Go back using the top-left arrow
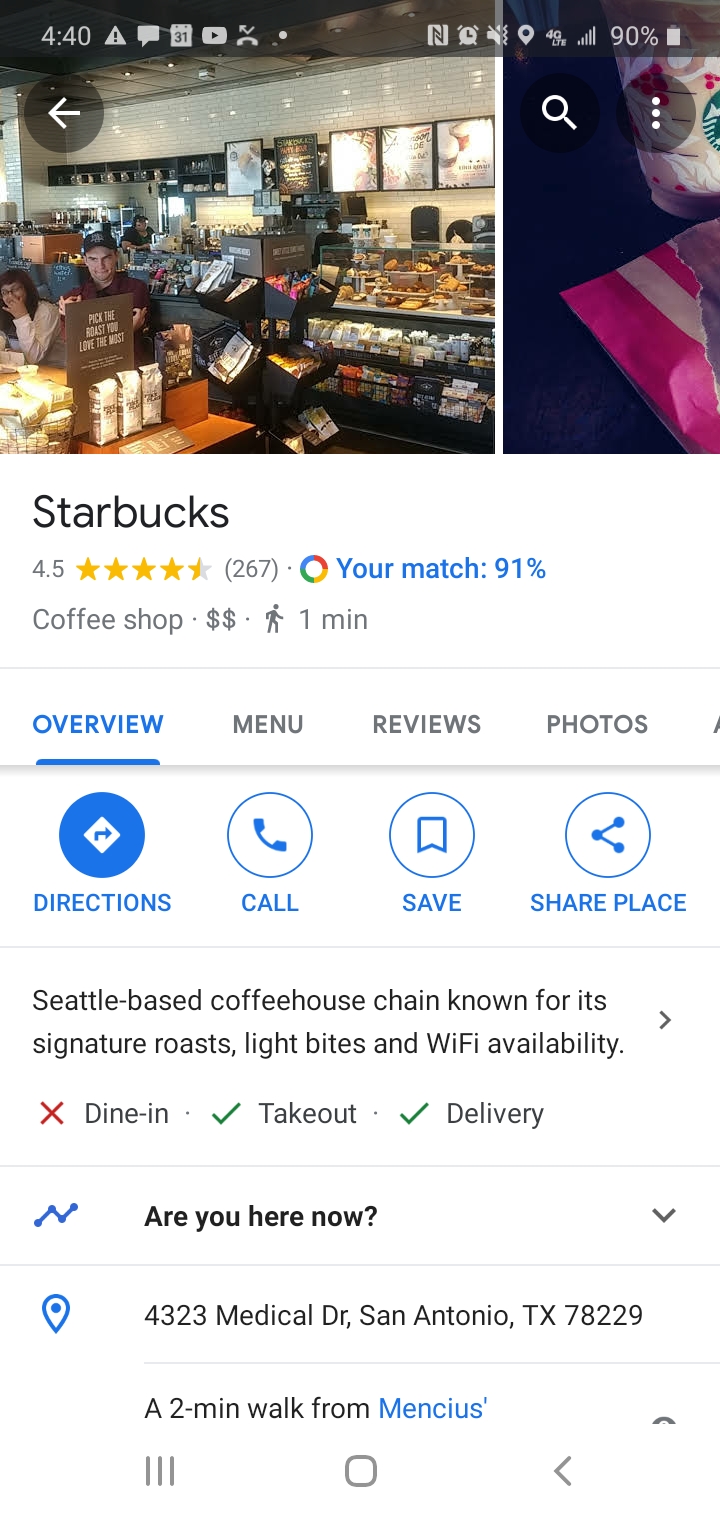 click(64, 114)
